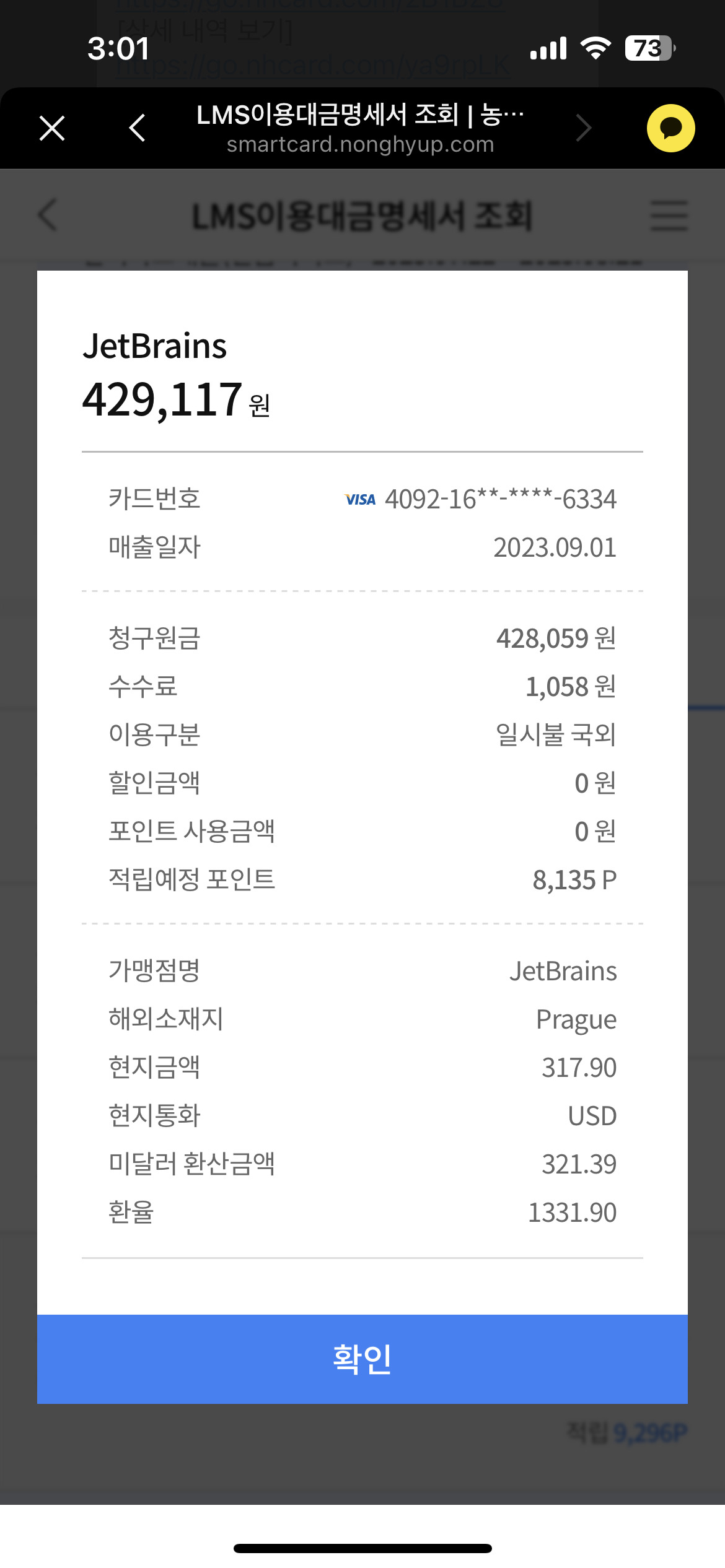This screenshot has width=725, height=1568.
Task: Close the in-app browser with X
Action: pyautogui.click(x=52, y=128)
